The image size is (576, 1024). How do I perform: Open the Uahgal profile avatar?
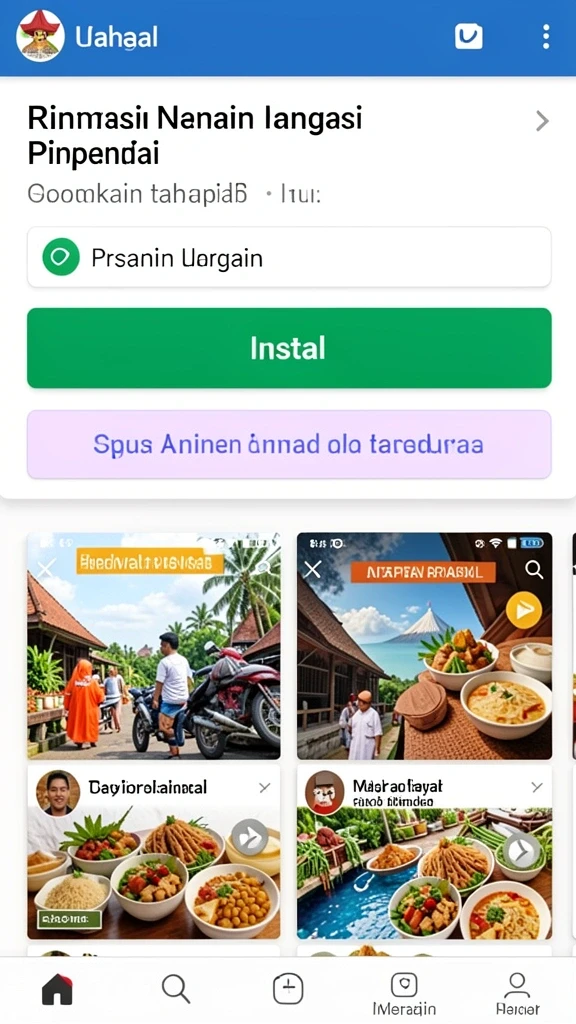(40, 36)
